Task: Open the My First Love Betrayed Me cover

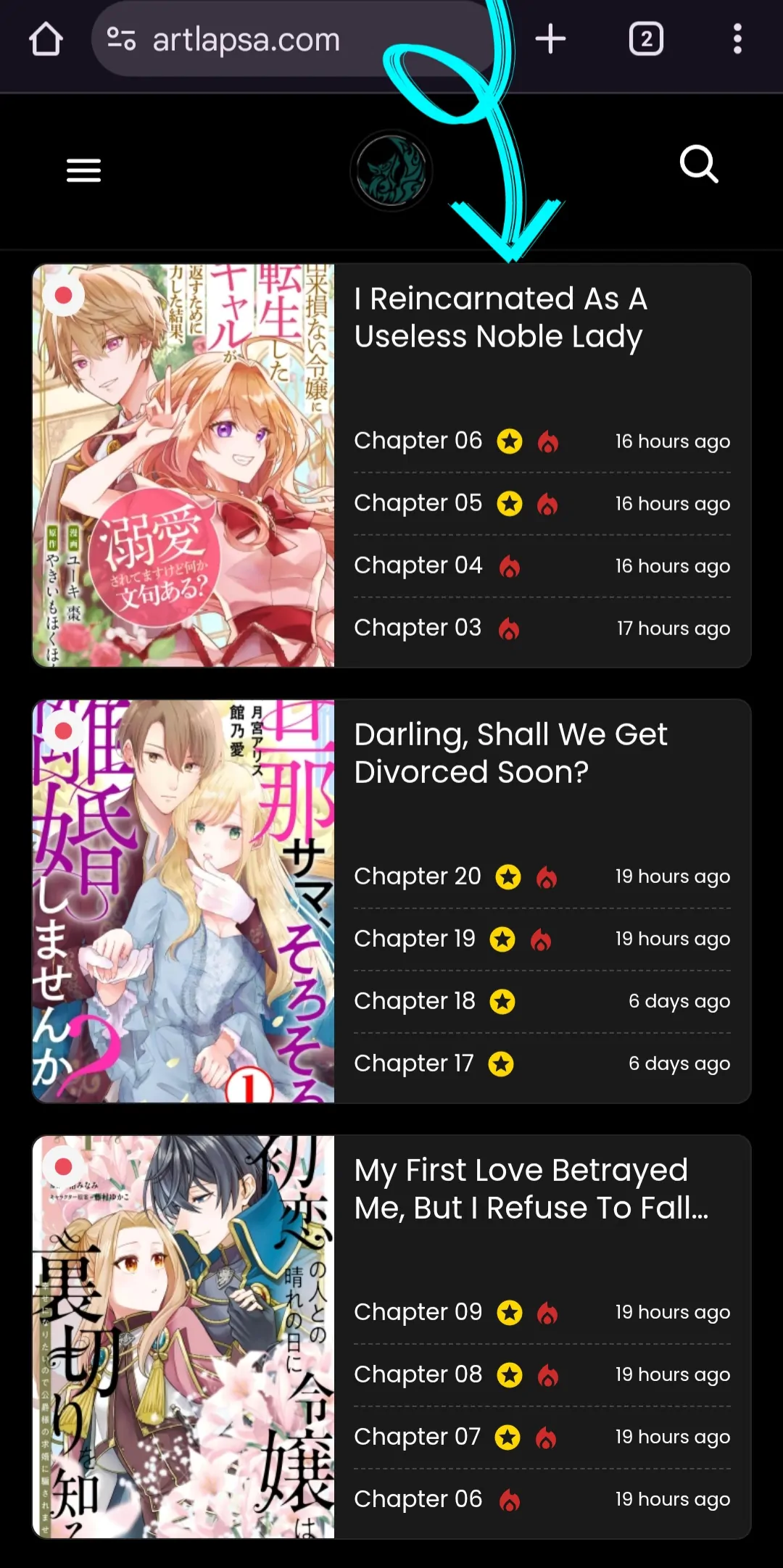Action: [183, 1337]
